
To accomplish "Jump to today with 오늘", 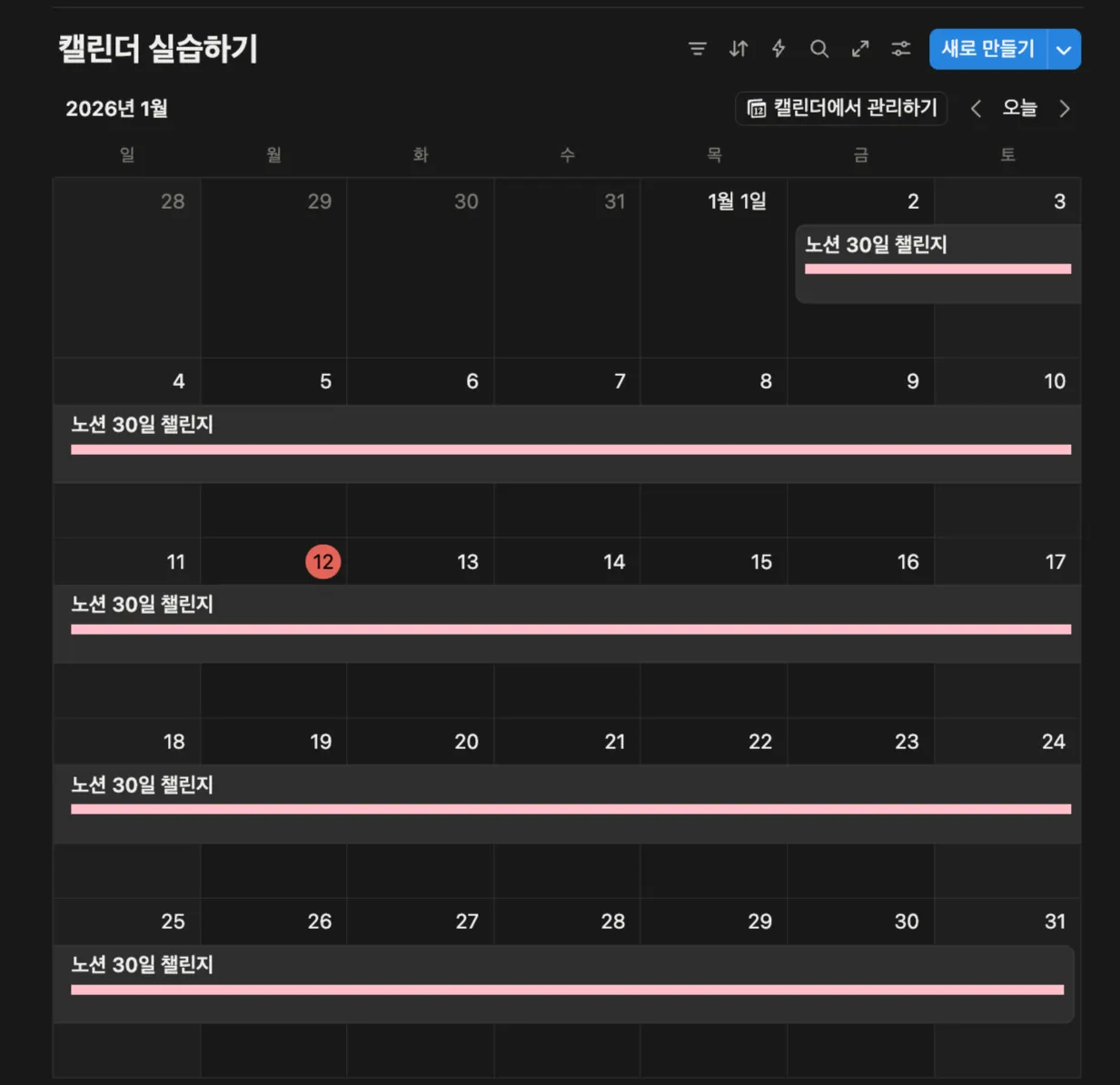I will point(1019,108).
